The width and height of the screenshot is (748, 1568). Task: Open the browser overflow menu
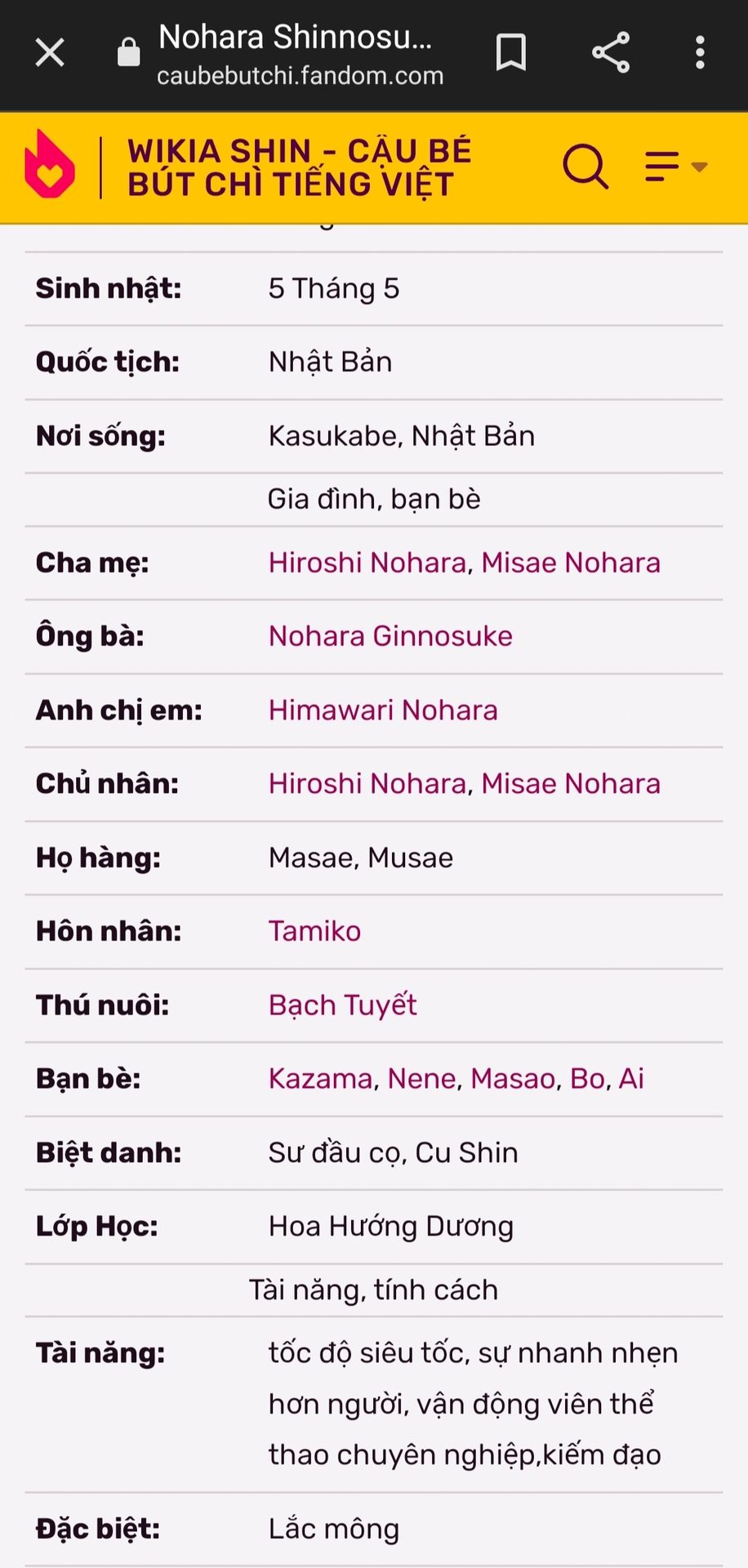(700, 53)
